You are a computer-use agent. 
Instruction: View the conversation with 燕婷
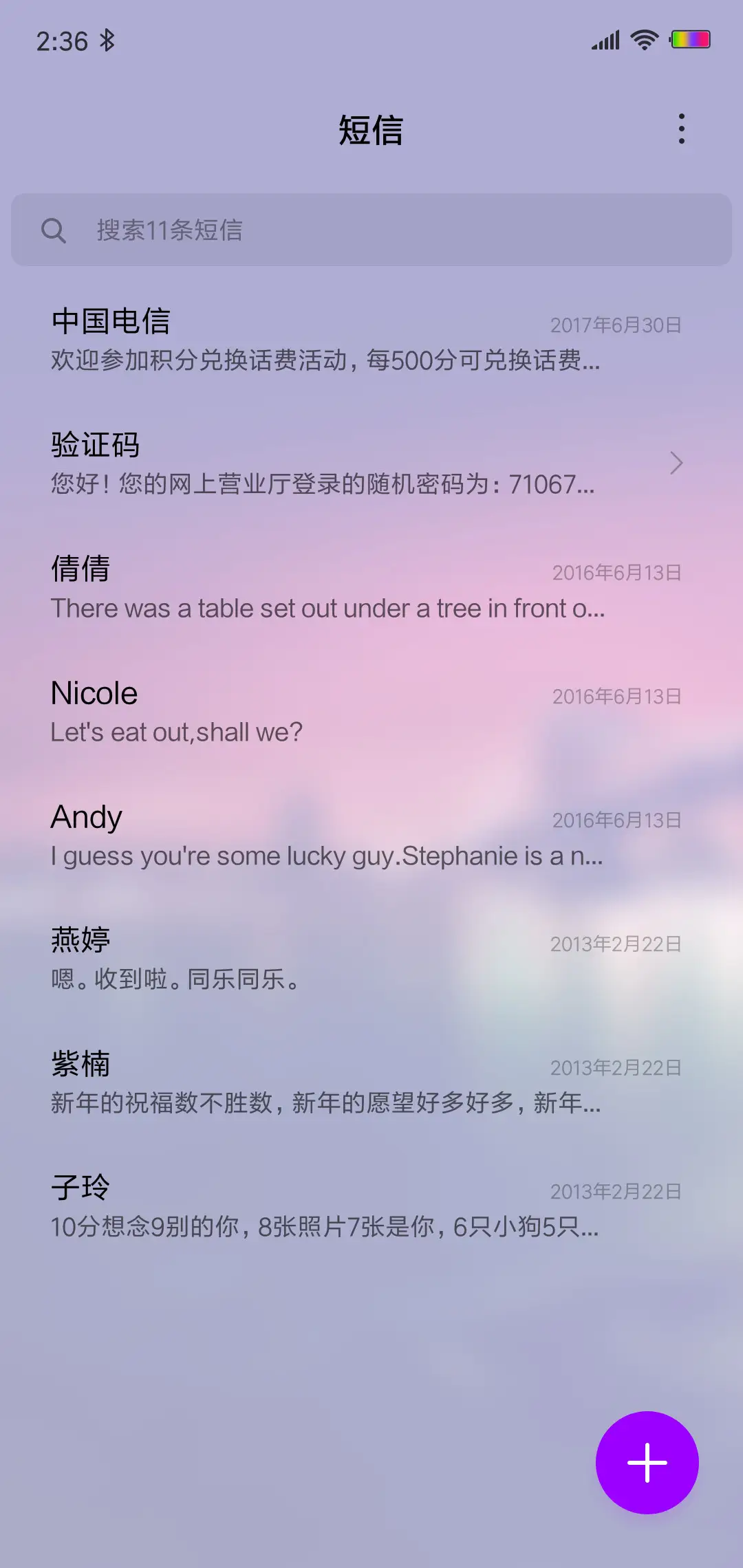tap(365, 959)
